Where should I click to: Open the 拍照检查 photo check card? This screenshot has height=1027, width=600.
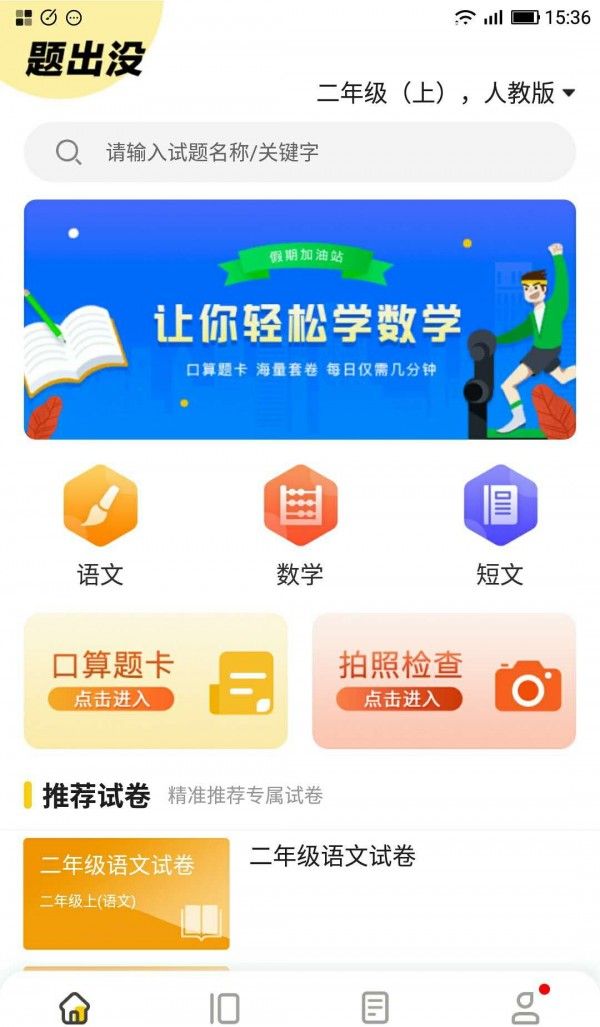point(444,681)
